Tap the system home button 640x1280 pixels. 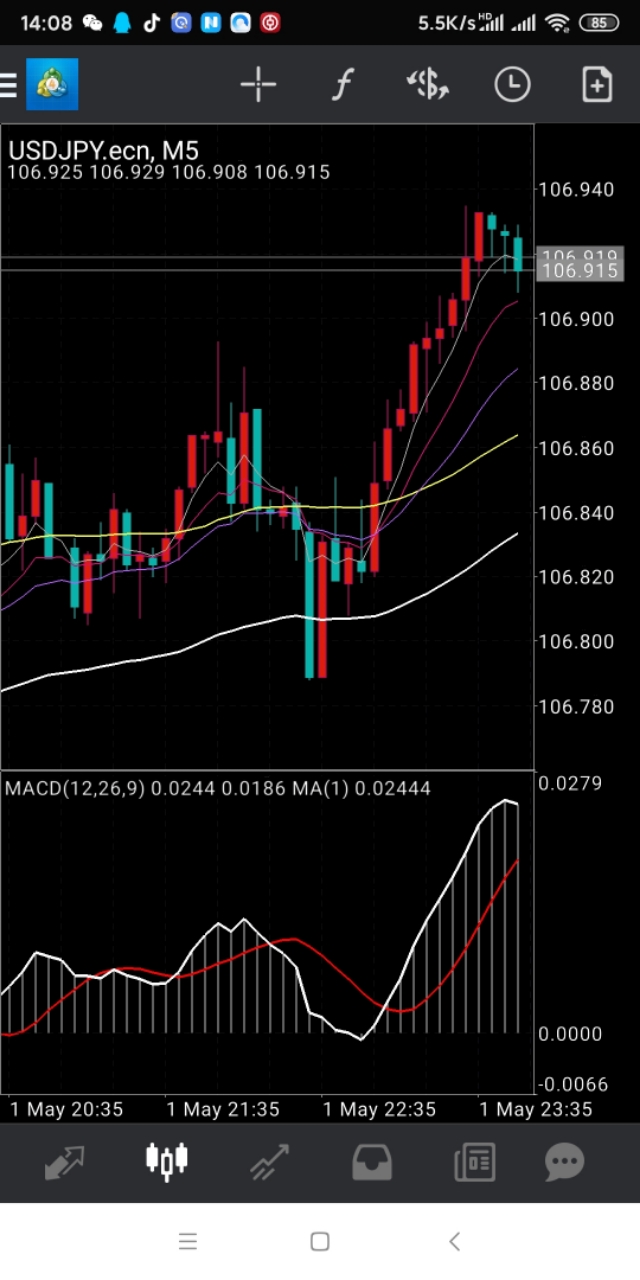320,1242
